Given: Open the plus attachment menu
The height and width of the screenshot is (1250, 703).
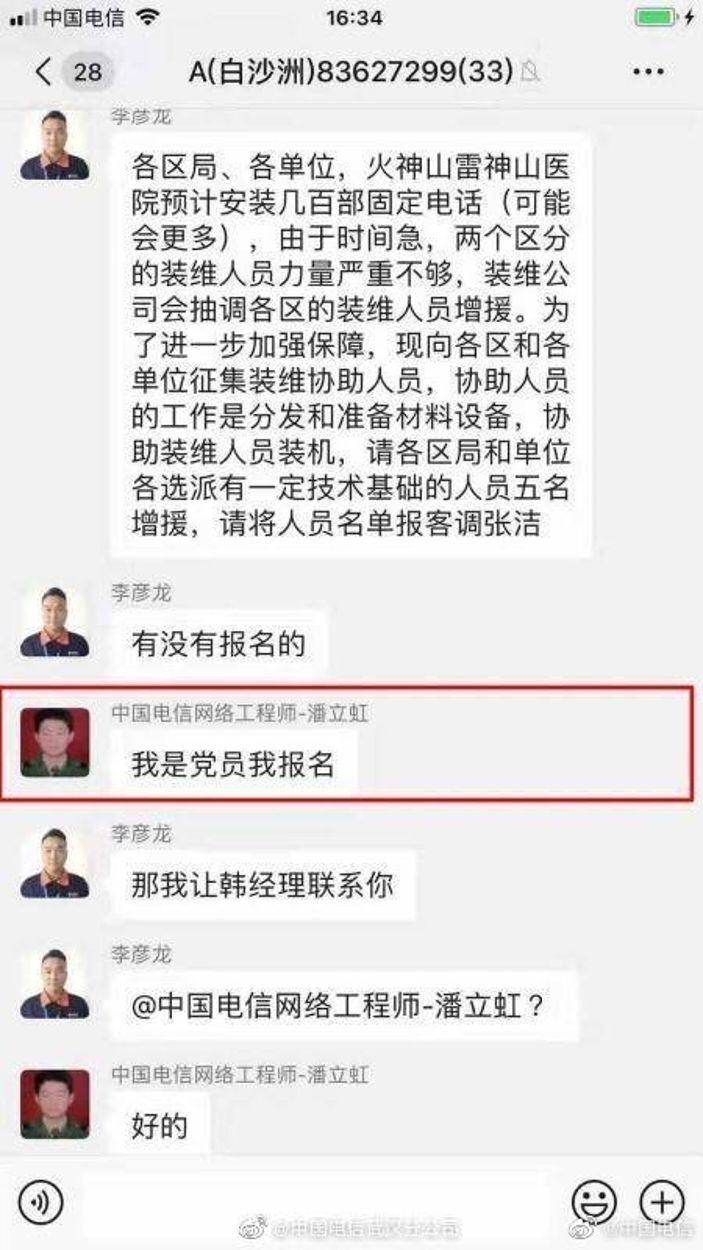Looking at the screenshot, I should click(x=661, y=1200).
